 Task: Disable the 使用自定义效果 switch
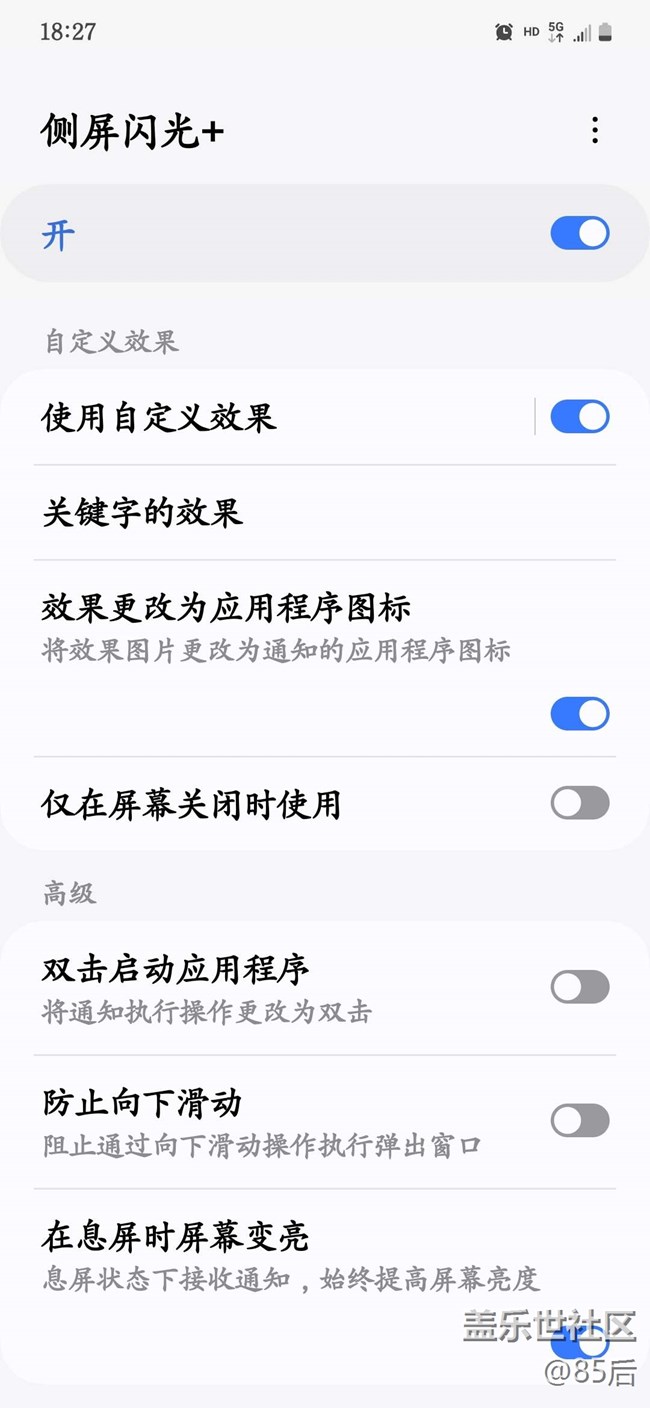click(x=580, y=417)
